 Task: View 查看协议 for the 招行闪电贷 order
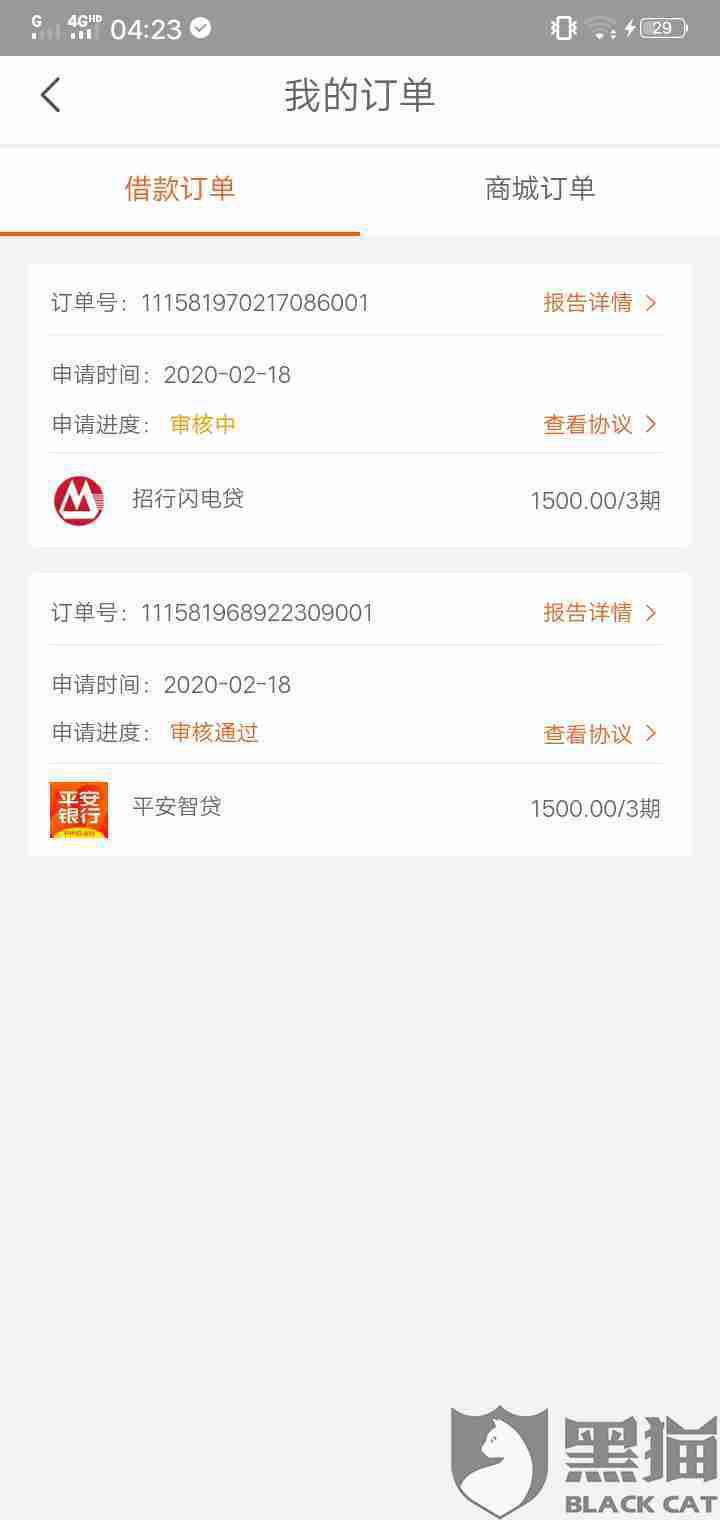click(600, 425)
